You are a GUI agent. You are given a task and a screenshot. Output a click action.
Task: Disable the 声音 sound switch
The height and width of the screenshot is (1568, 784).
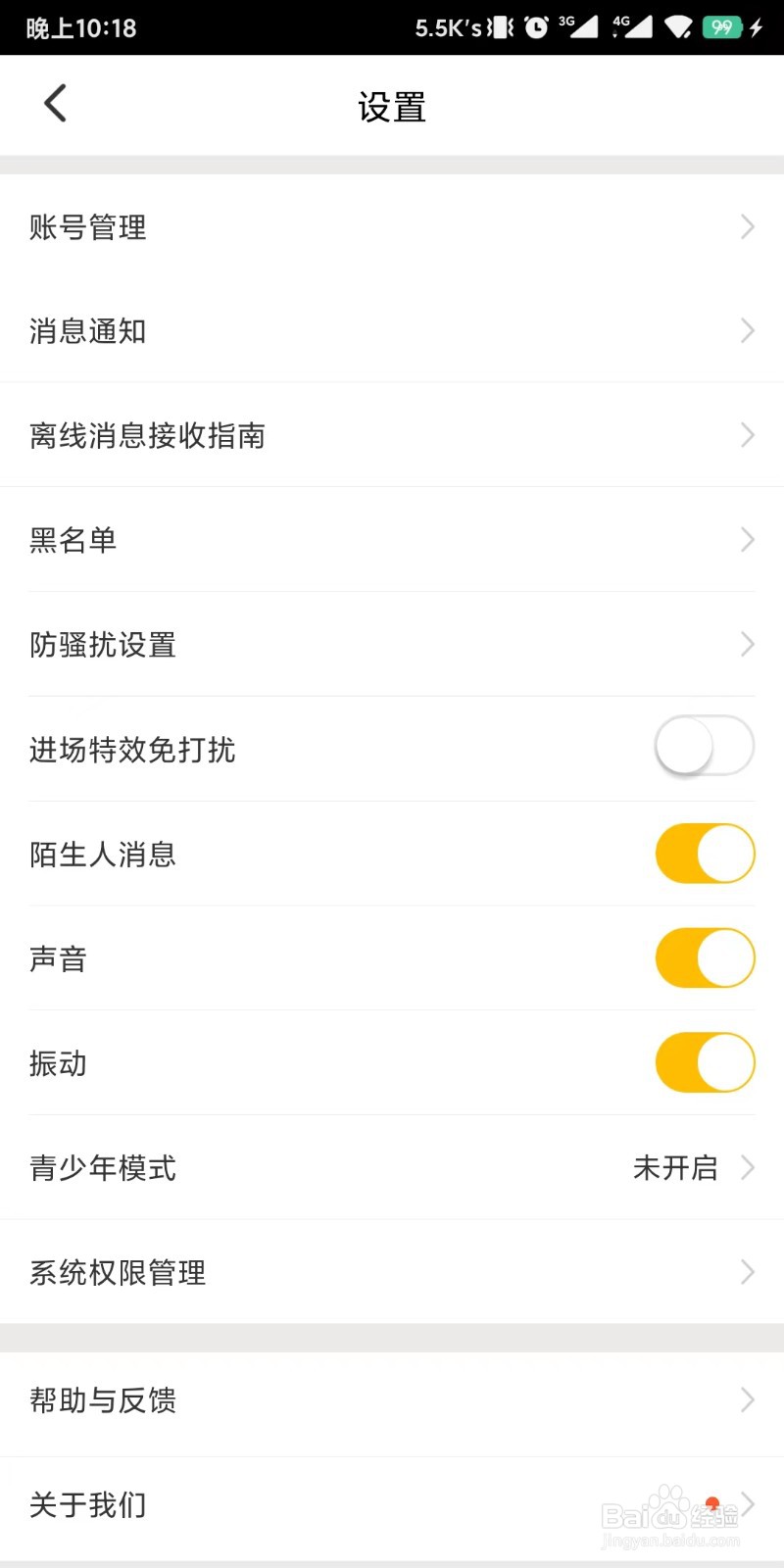705,957
